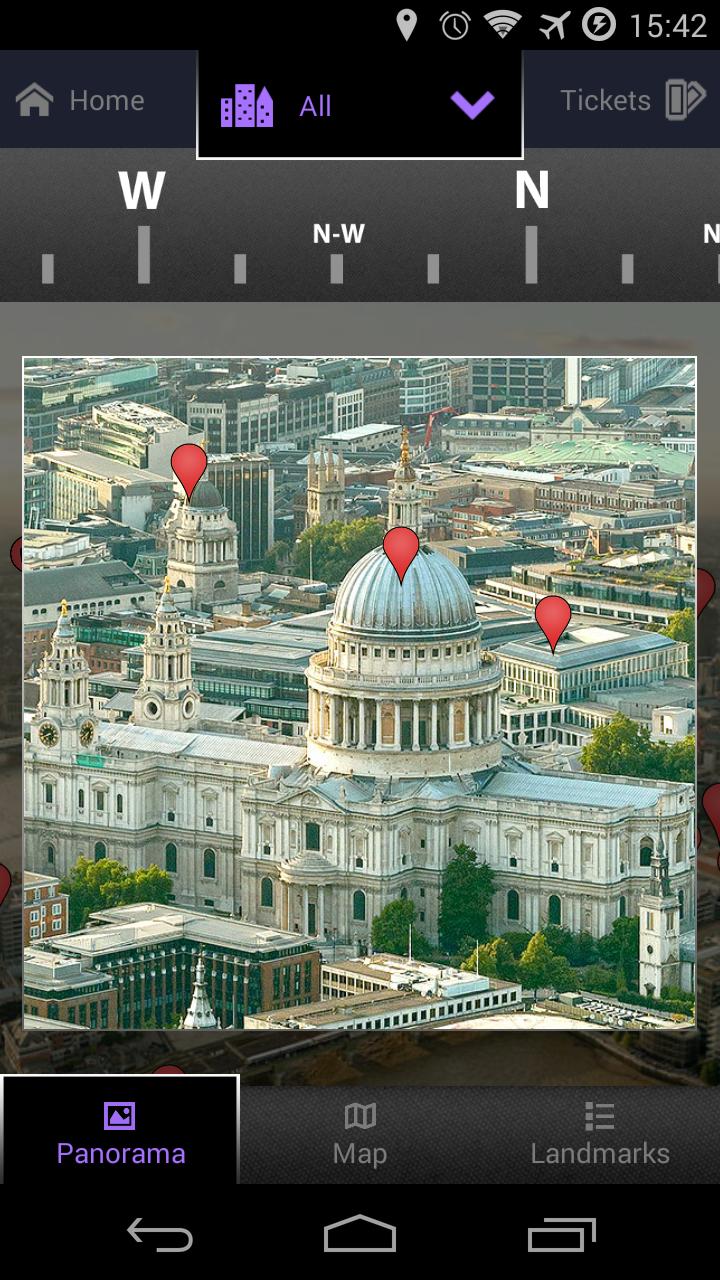Select the Panorama tab
This screenshot has height=1280, width=720.
[x=120, y=1136]
